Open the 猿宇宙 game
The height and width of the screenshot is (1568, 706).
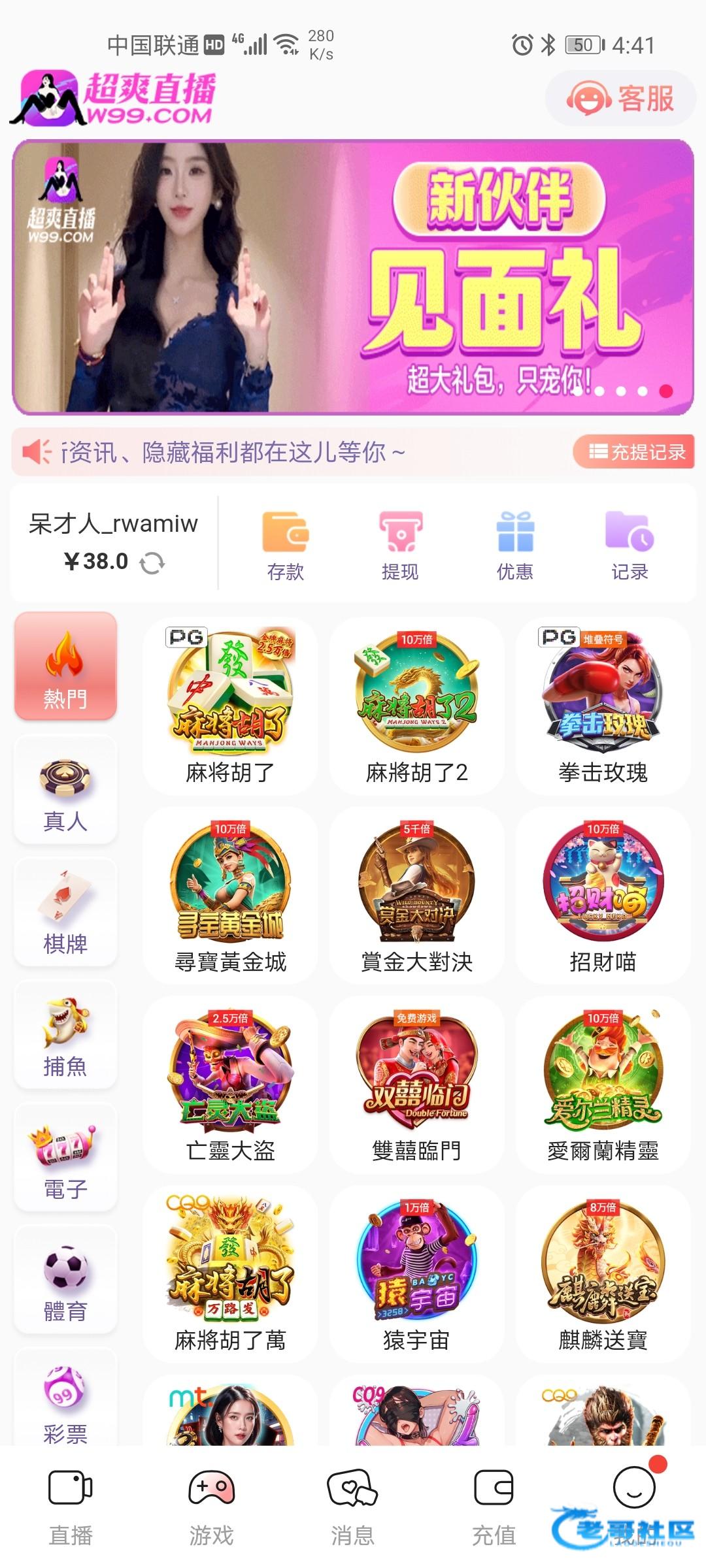tap(416, 1274)
